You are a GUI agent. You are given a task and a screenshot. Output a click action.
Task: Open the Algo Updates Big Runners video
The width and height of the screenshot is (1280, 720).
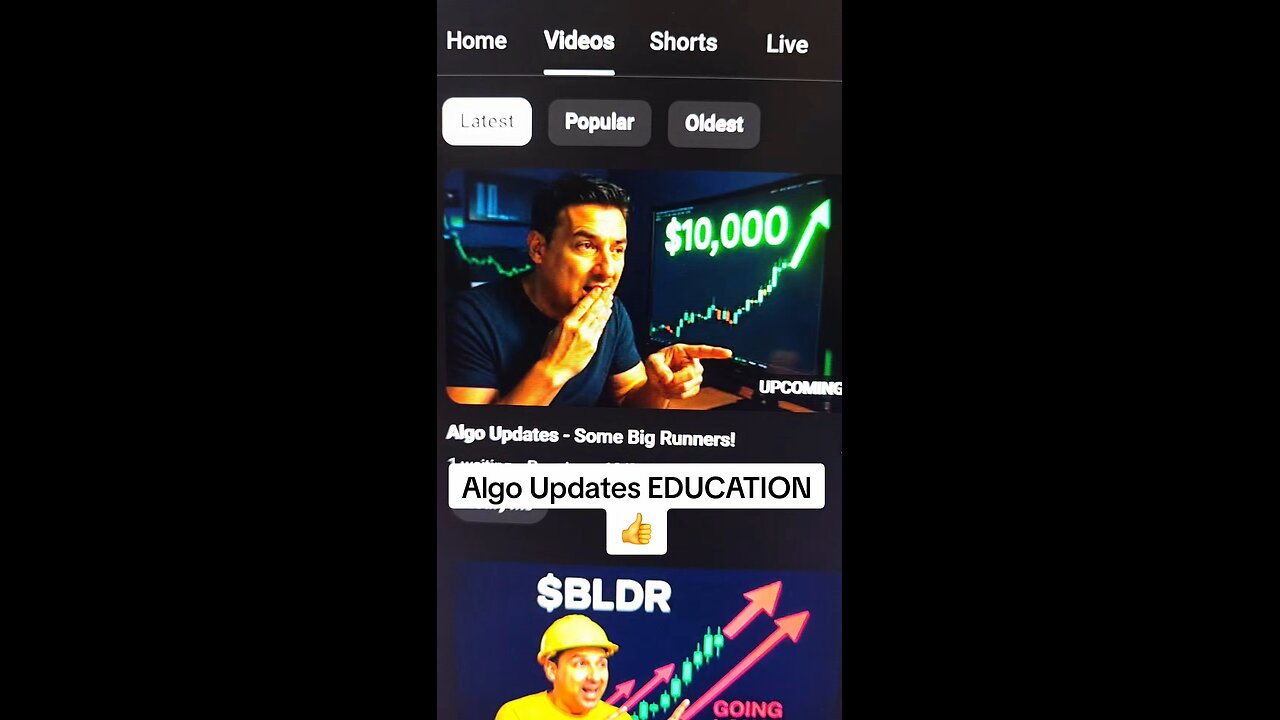(640, 290)
